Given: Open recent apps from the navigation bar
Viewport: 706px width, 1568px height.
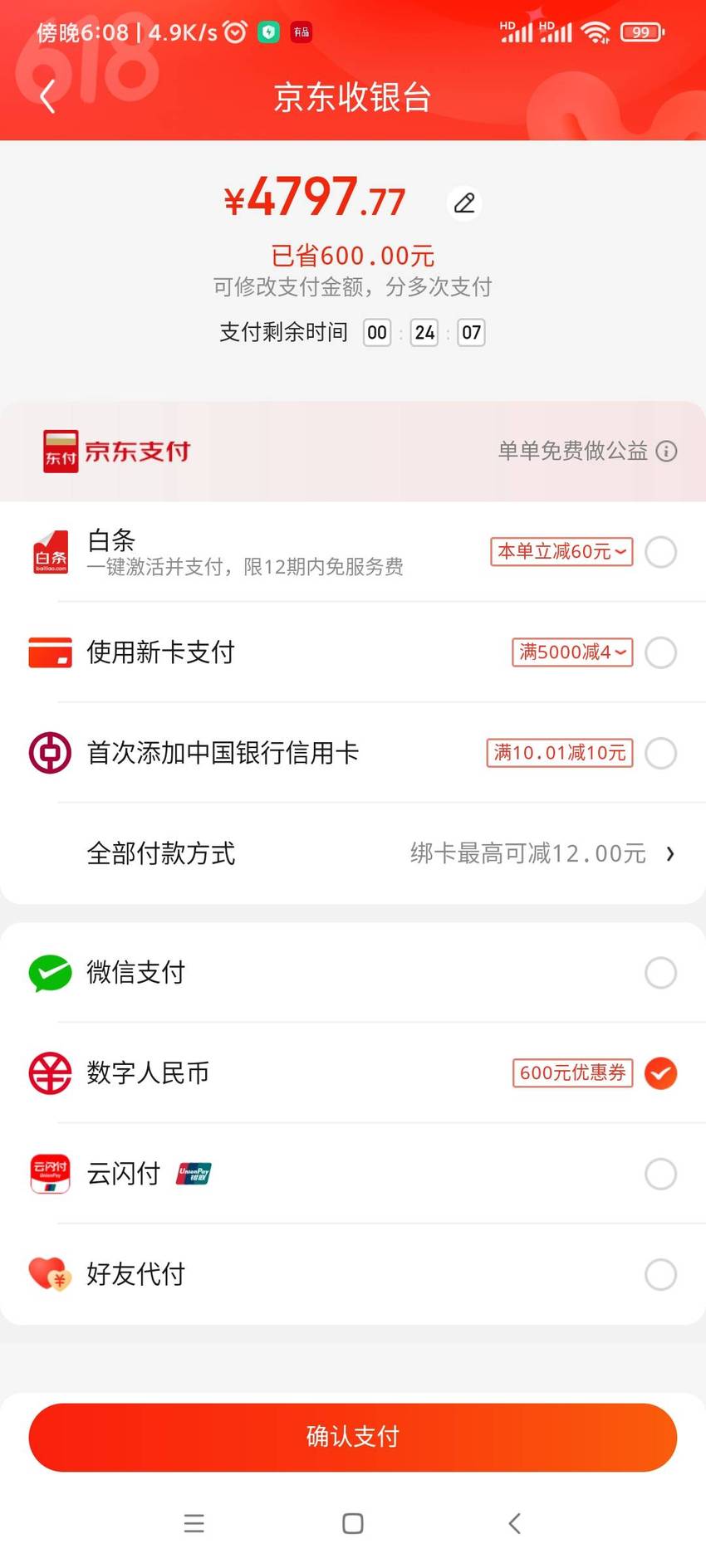Looking at the screenshot, I should (194, 1523).
